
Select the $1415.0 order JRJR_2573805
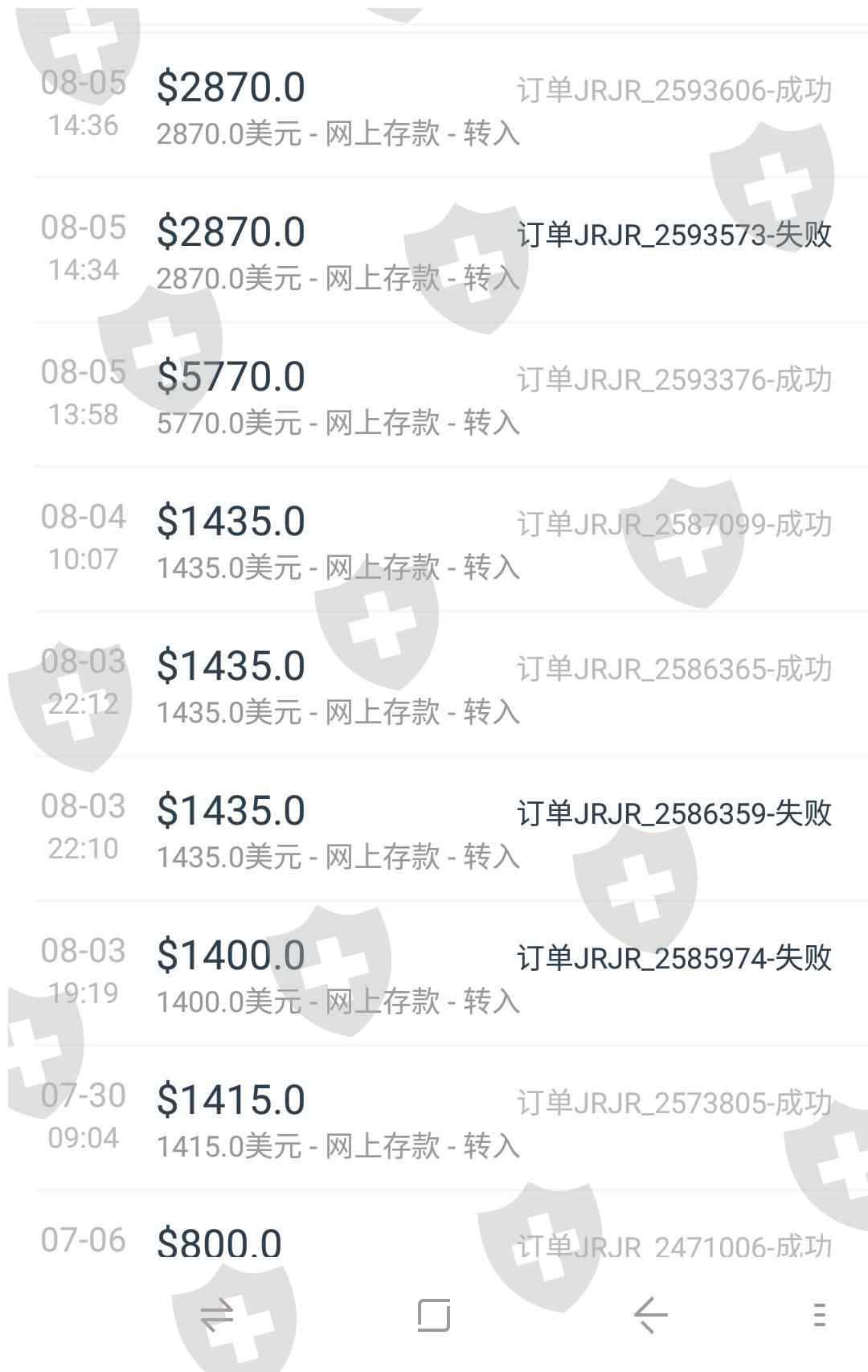coord(434,1120)
